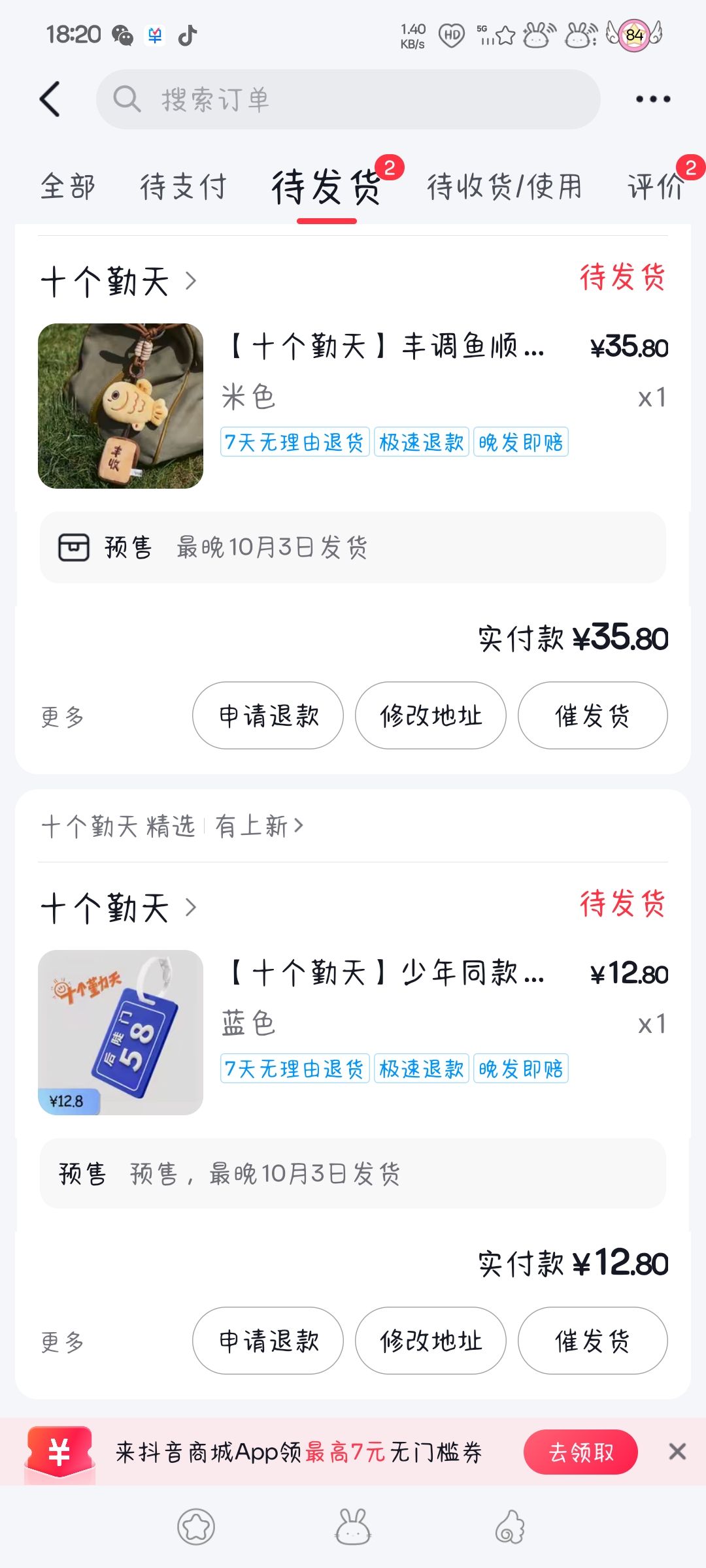The height and width of the screenshot is (1568, 706).
Task: Open the 十个勤天精选 有上新 link
Action: coord(173,826)
